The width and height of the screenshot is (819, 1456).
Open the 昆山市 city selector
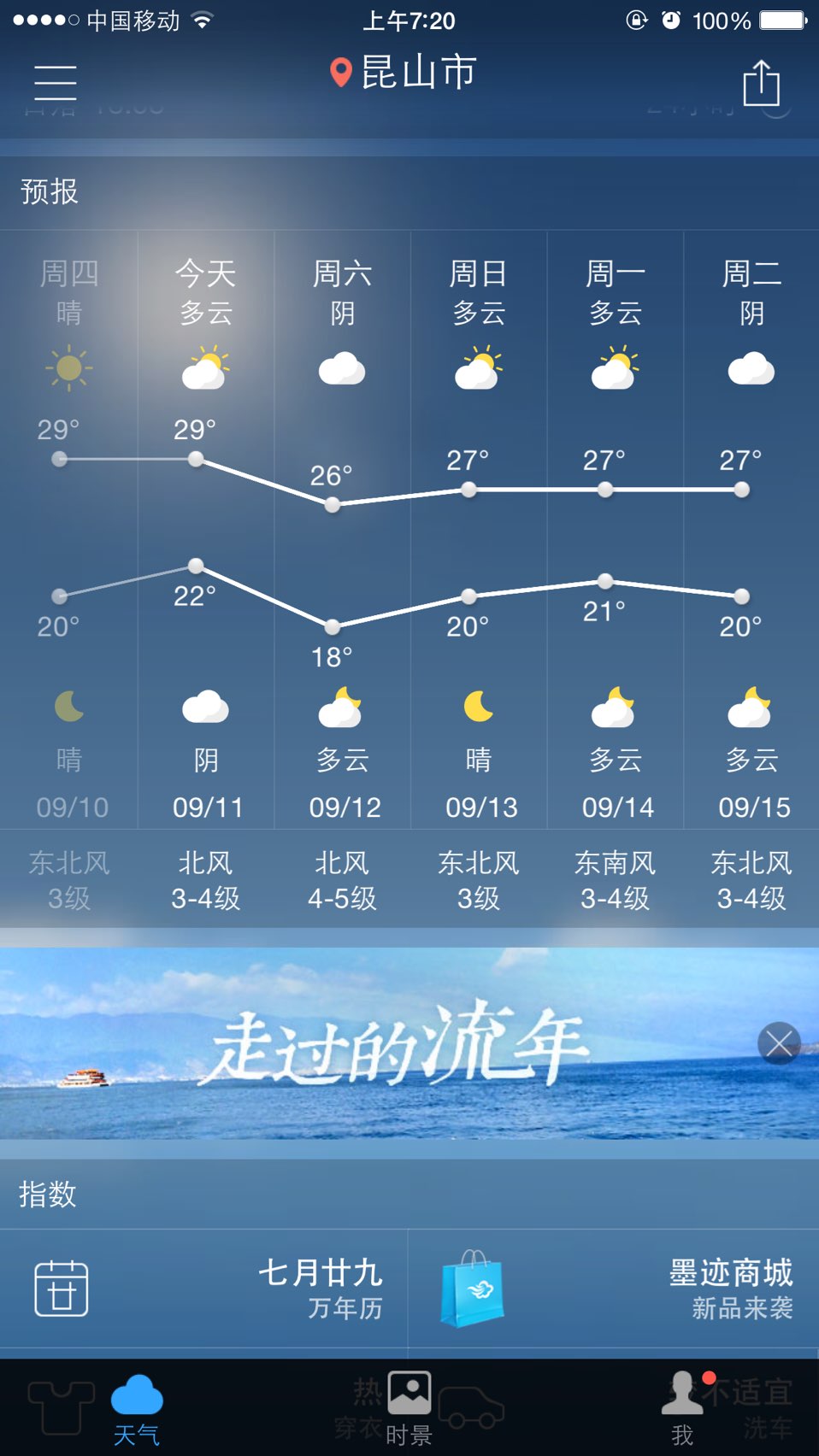(x=404, y=73)
